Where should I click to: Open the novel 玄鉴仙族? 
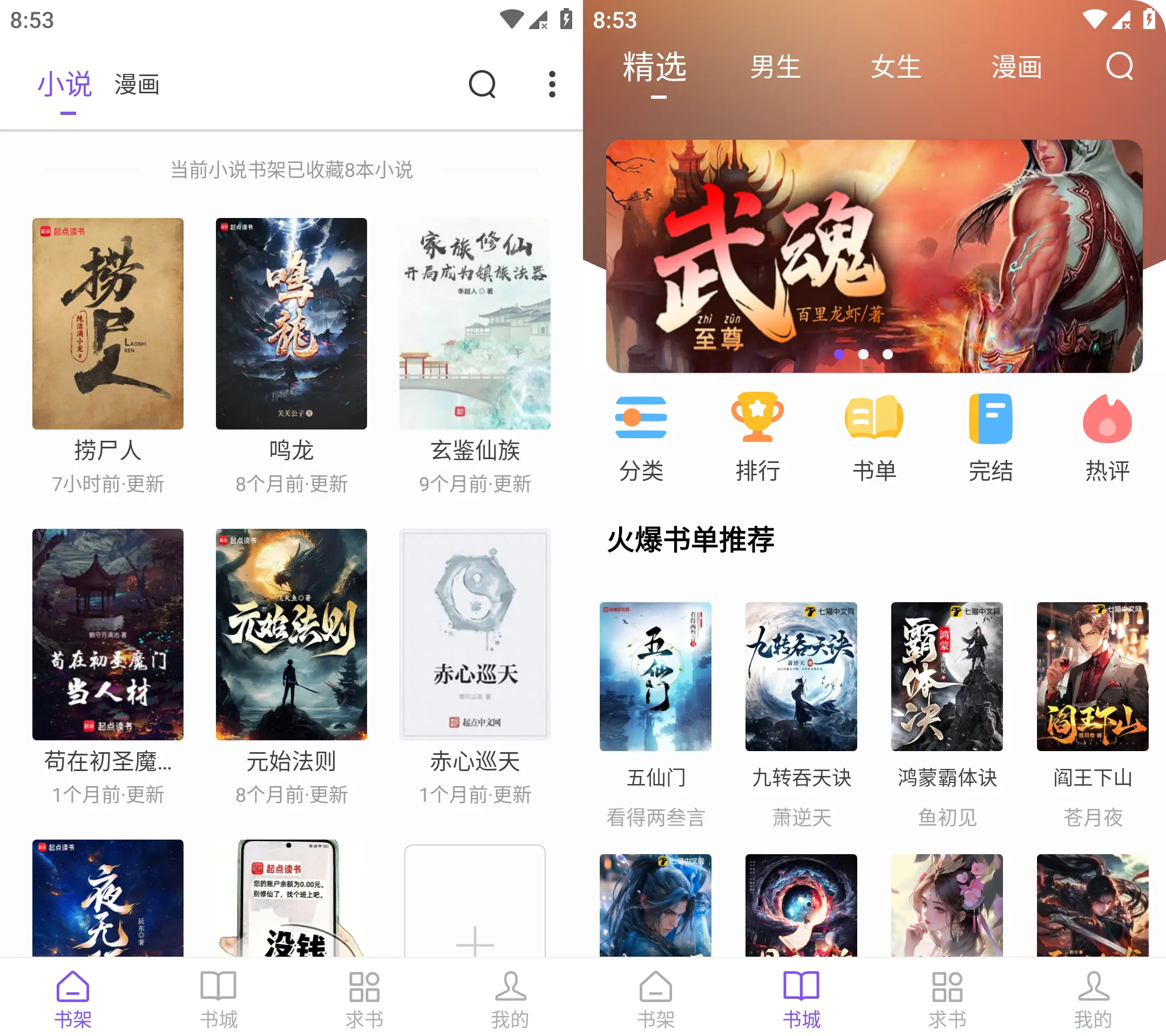click(x=474, y=324)
